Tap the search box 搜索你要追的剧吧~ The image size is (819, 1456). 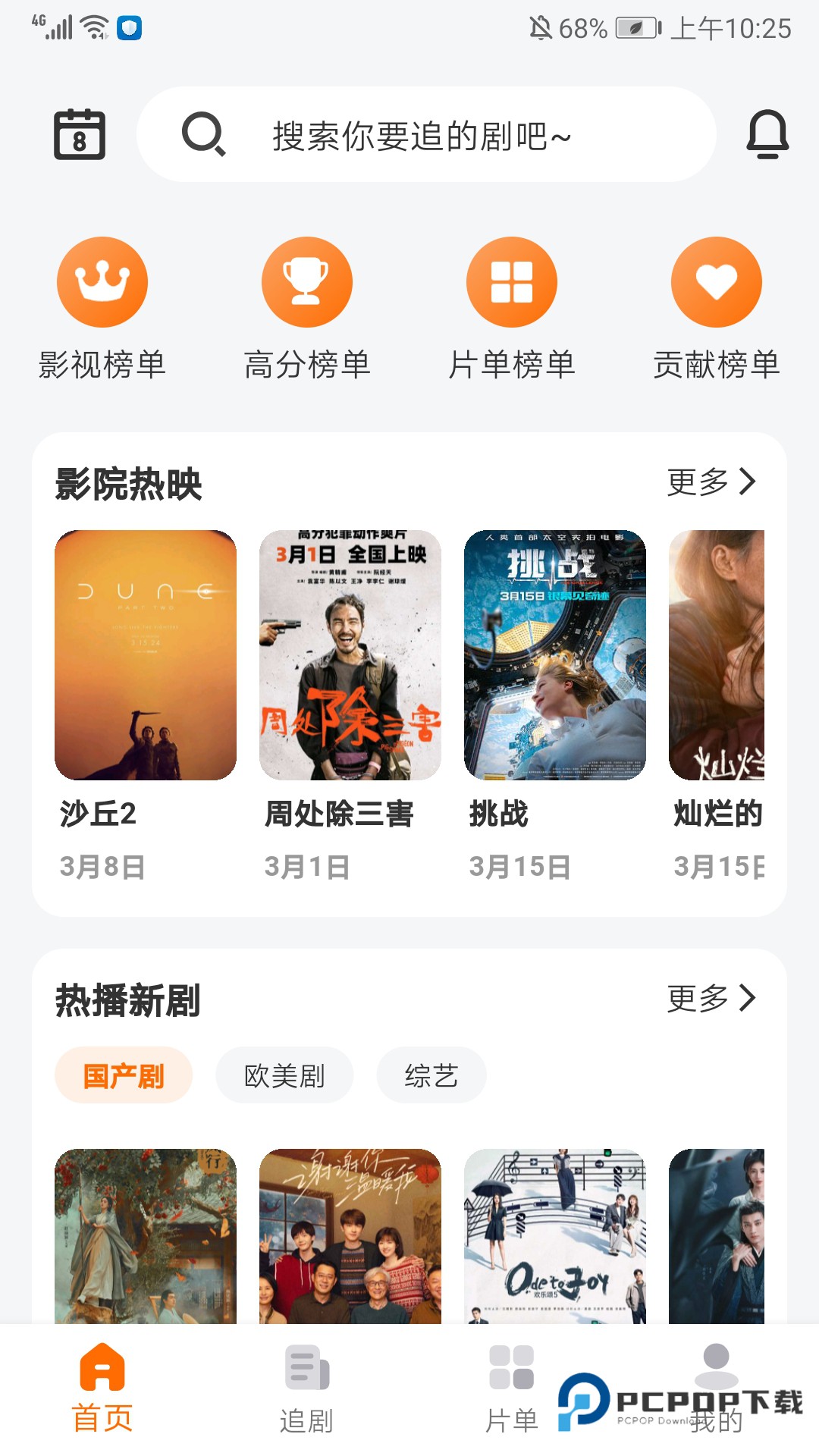[x=426, y=135]
